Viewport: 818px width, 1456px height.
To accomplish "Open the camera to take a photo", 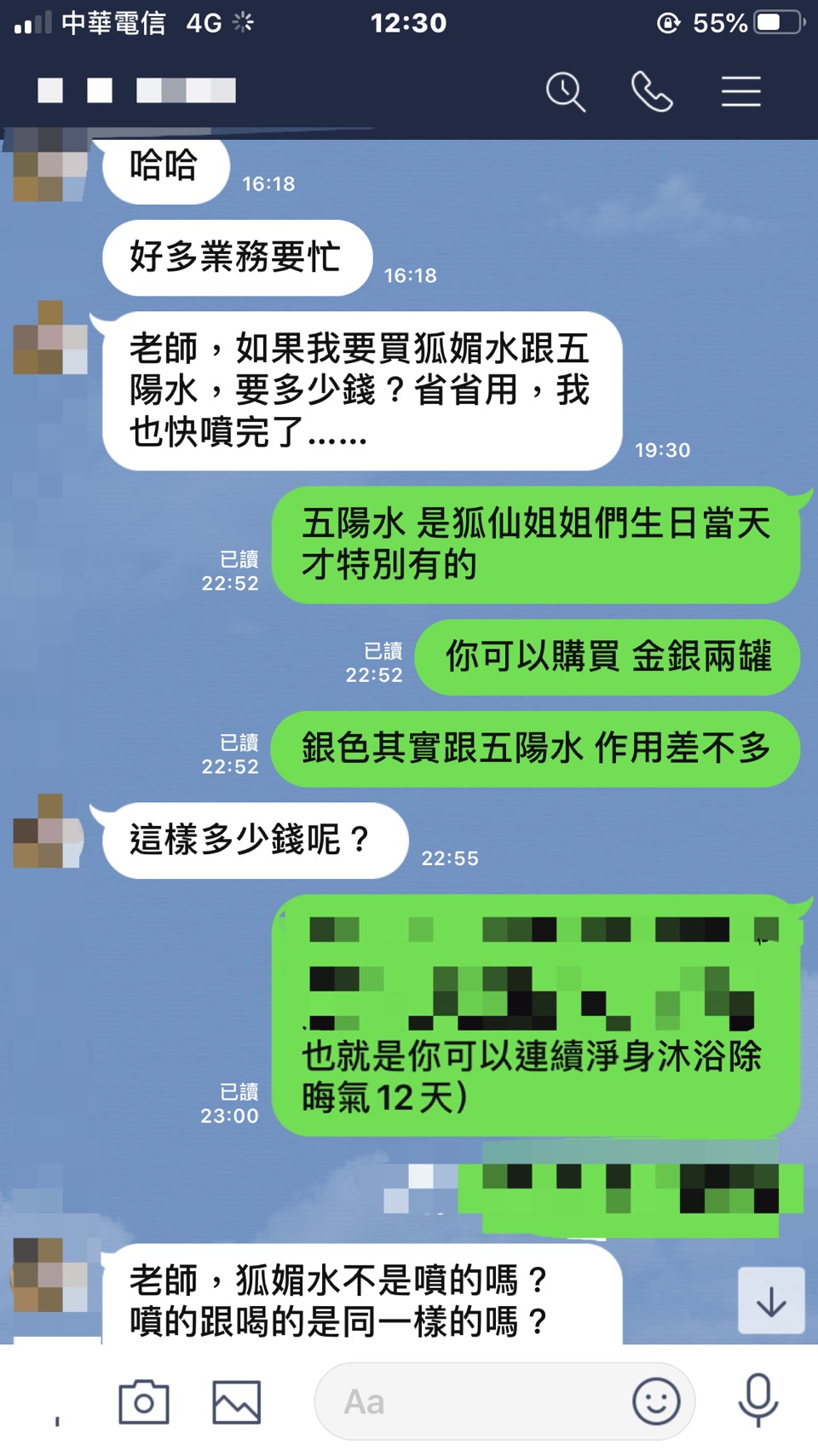I will [x=143, y=1402].
